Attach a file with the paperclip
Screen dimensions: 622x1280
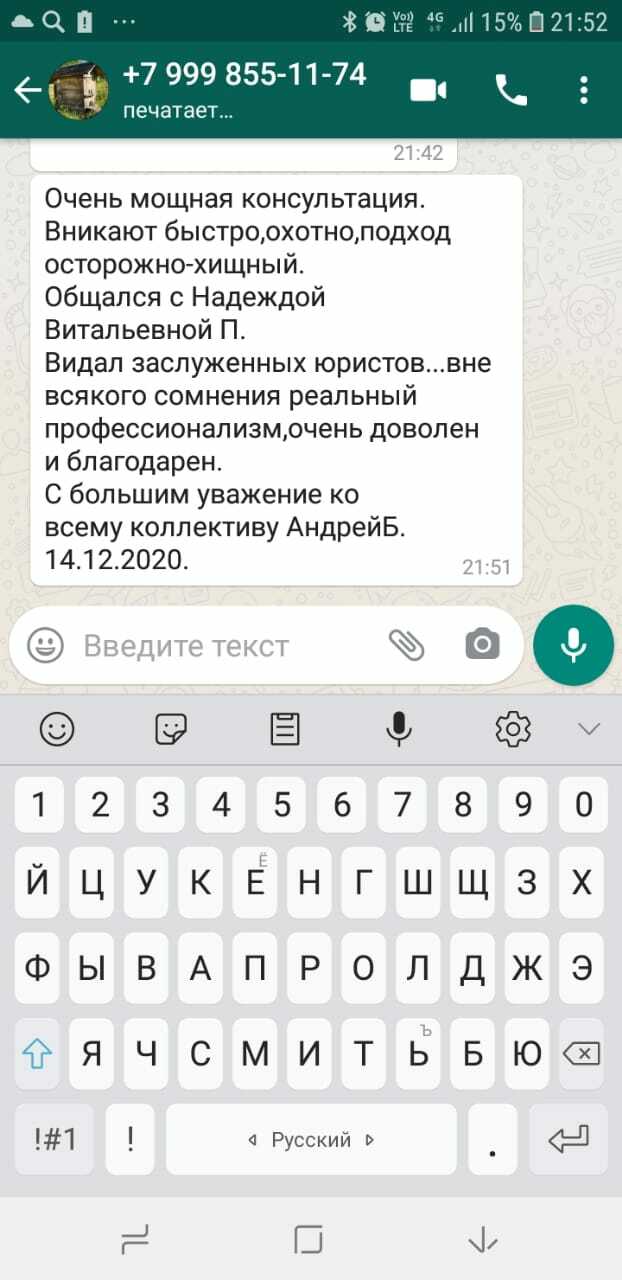click(407, 646)
